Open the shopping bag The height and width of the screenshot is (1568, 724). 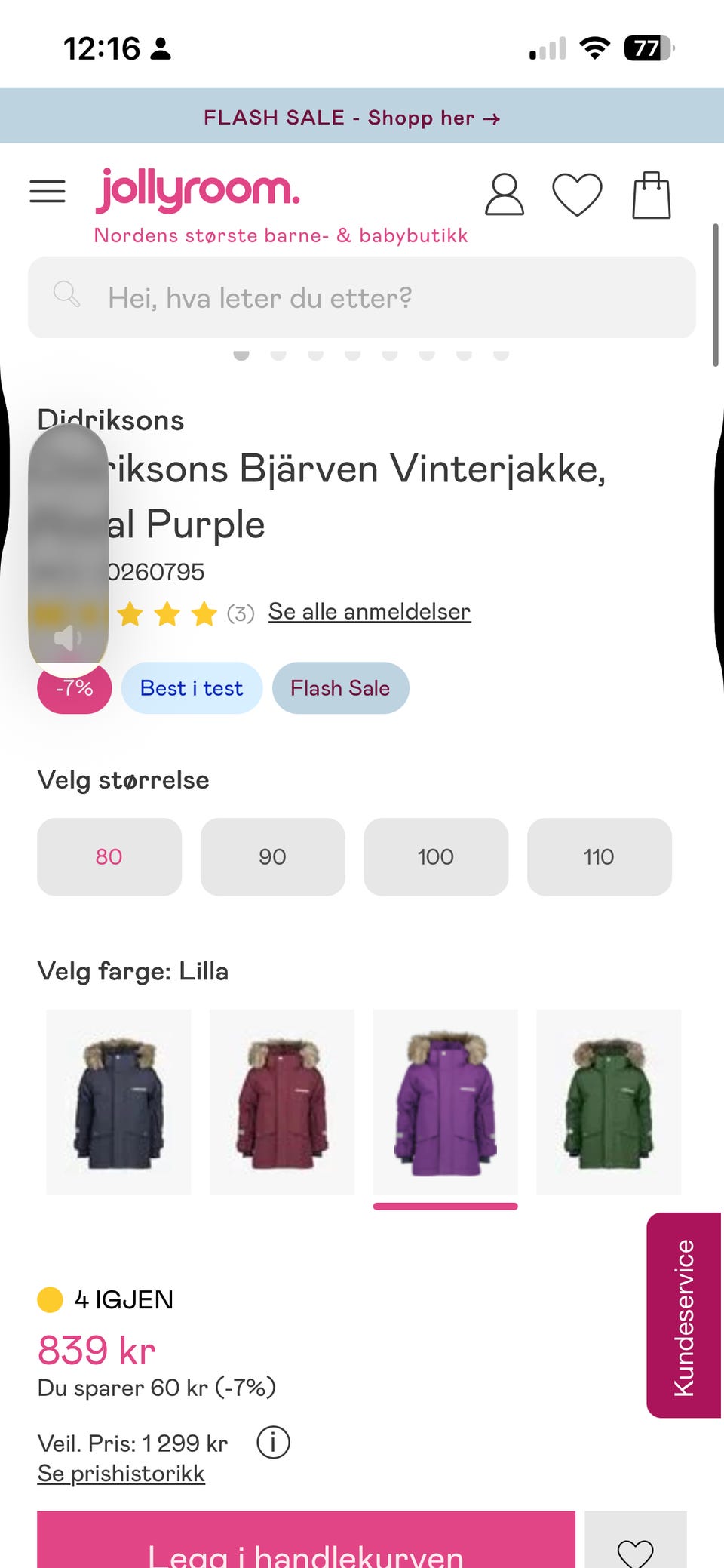(x=651, y=195)
